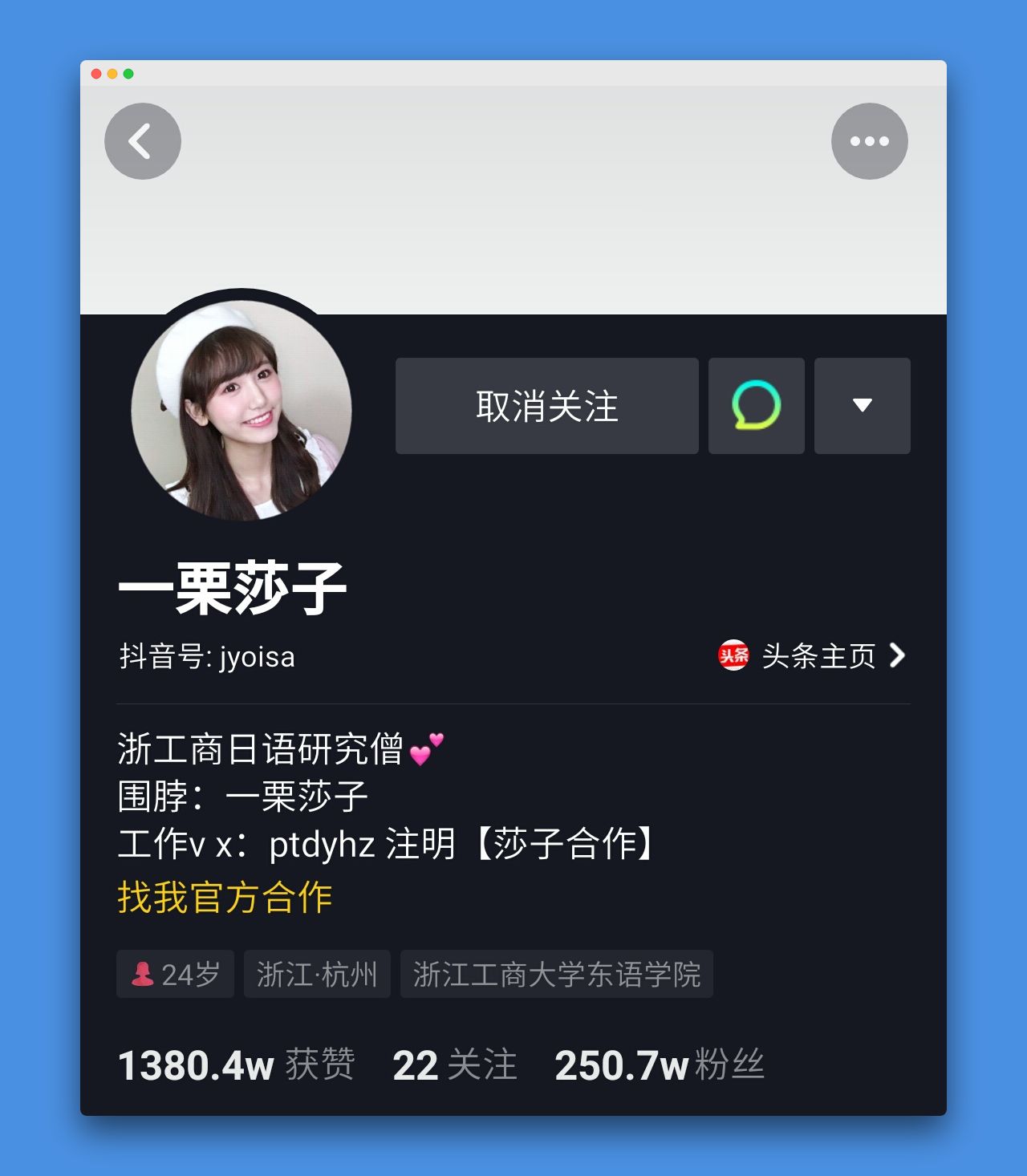Tap 取消关注 to unfollow

pos(546,406)
